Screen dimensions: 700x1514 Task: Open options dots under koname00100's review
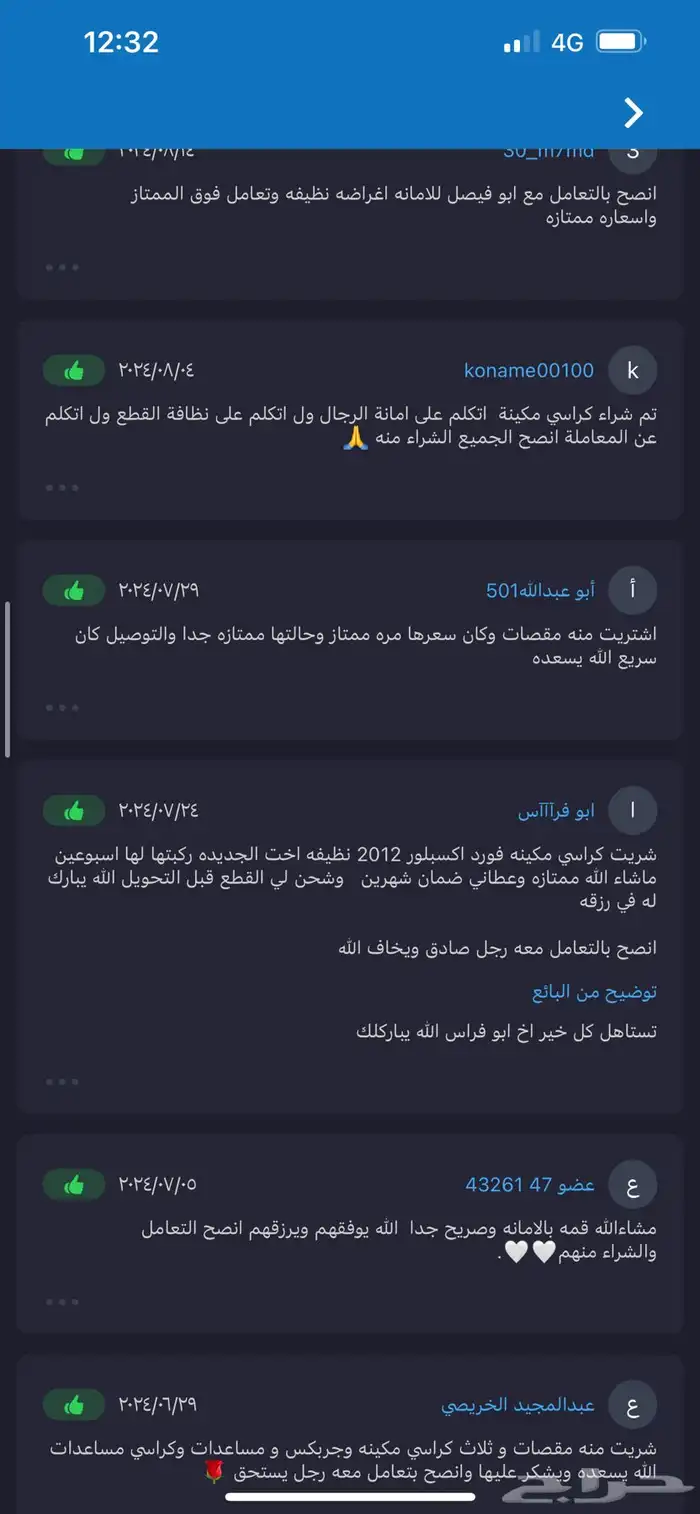point(62,487)
